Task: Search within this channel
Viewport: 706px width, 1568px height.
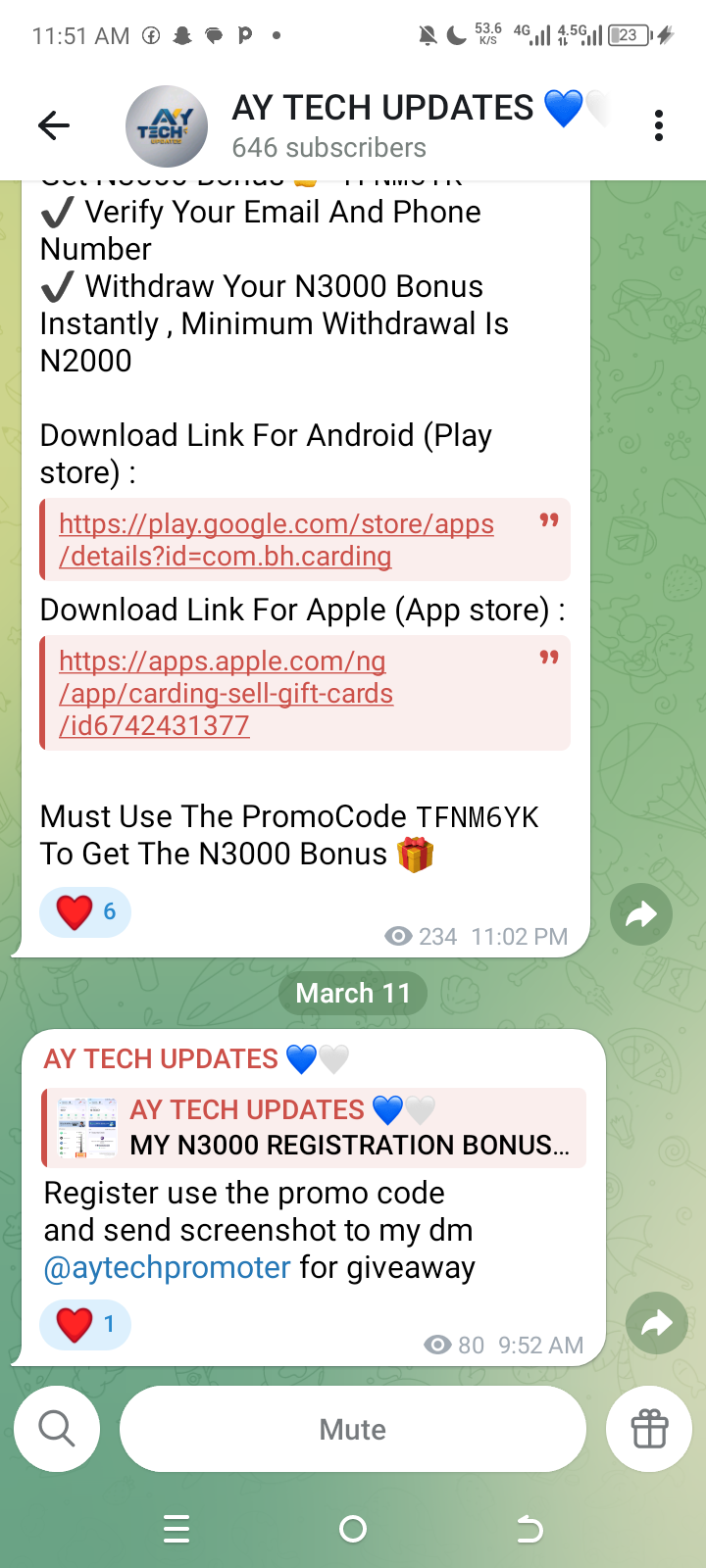Action: 57,1429
